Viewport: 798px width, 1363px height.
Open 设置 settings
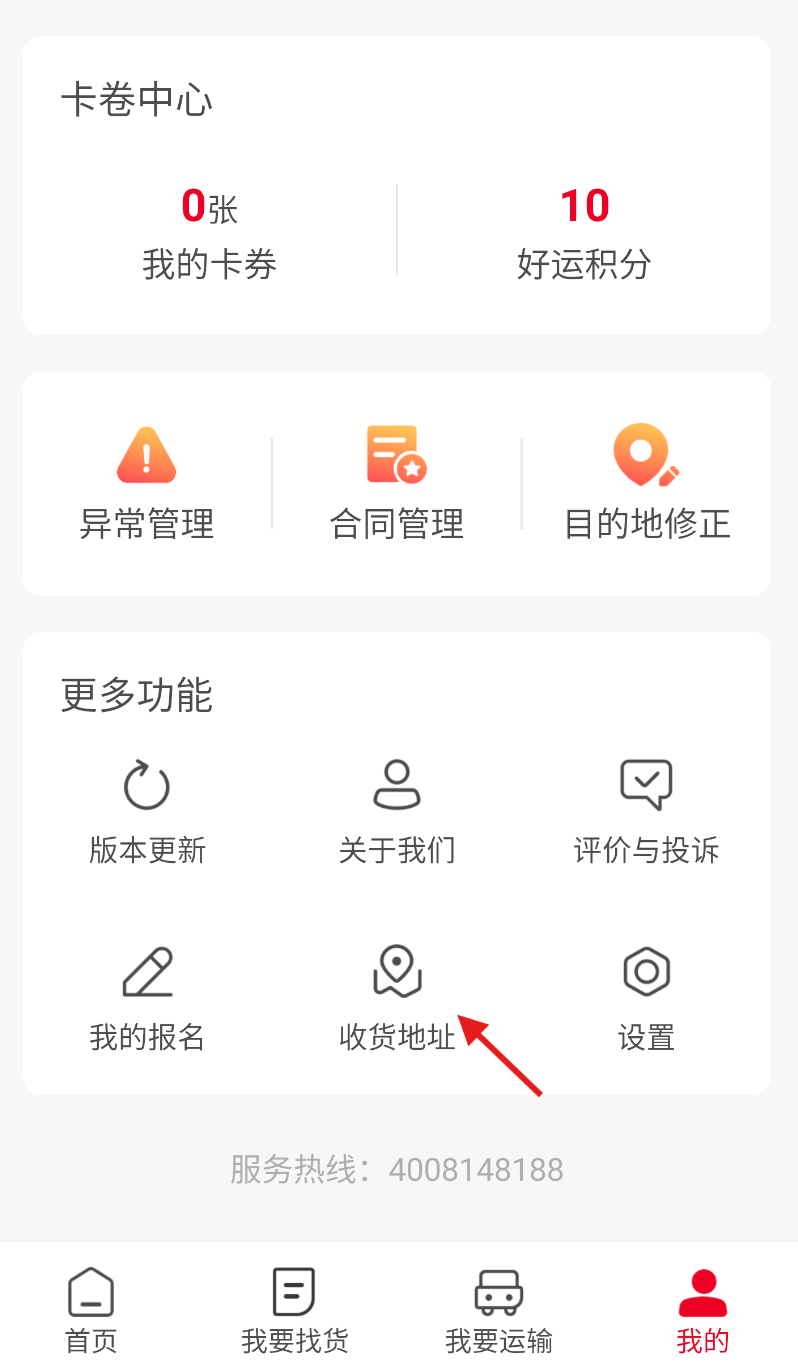pos(647,998)
